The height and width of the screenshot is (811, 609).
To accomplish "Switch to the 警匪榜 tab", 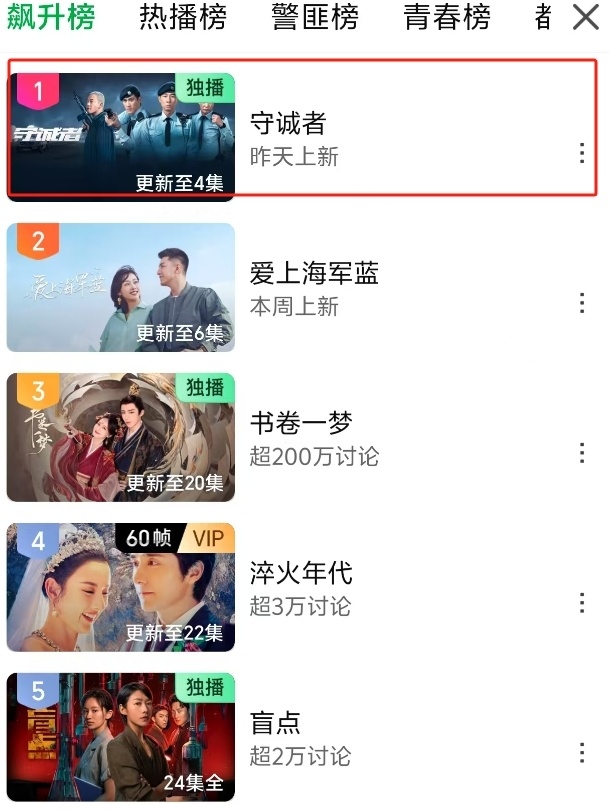I will pos(315,17).
